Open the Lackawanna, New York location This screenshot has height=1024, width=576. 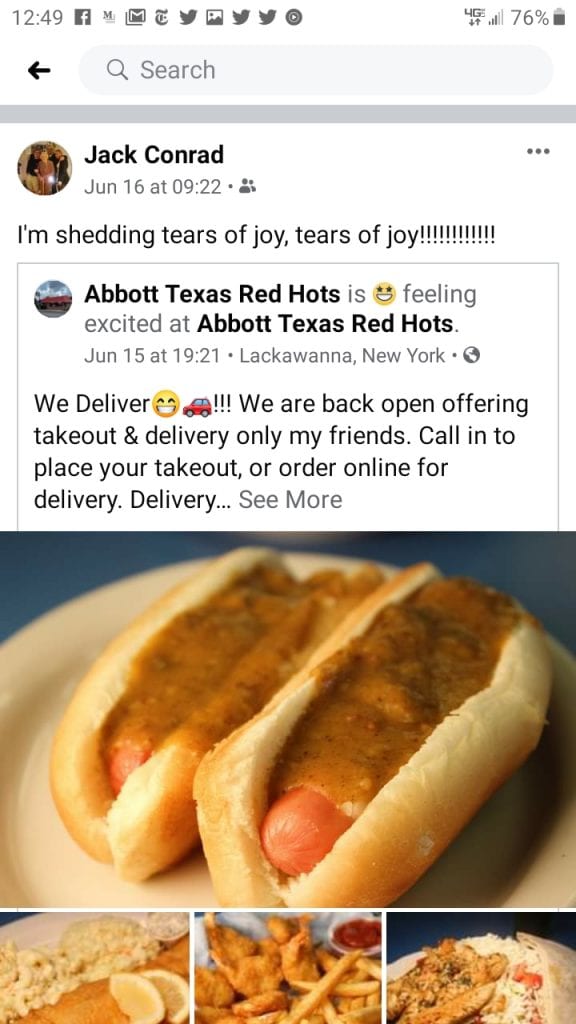click(343, 356)
